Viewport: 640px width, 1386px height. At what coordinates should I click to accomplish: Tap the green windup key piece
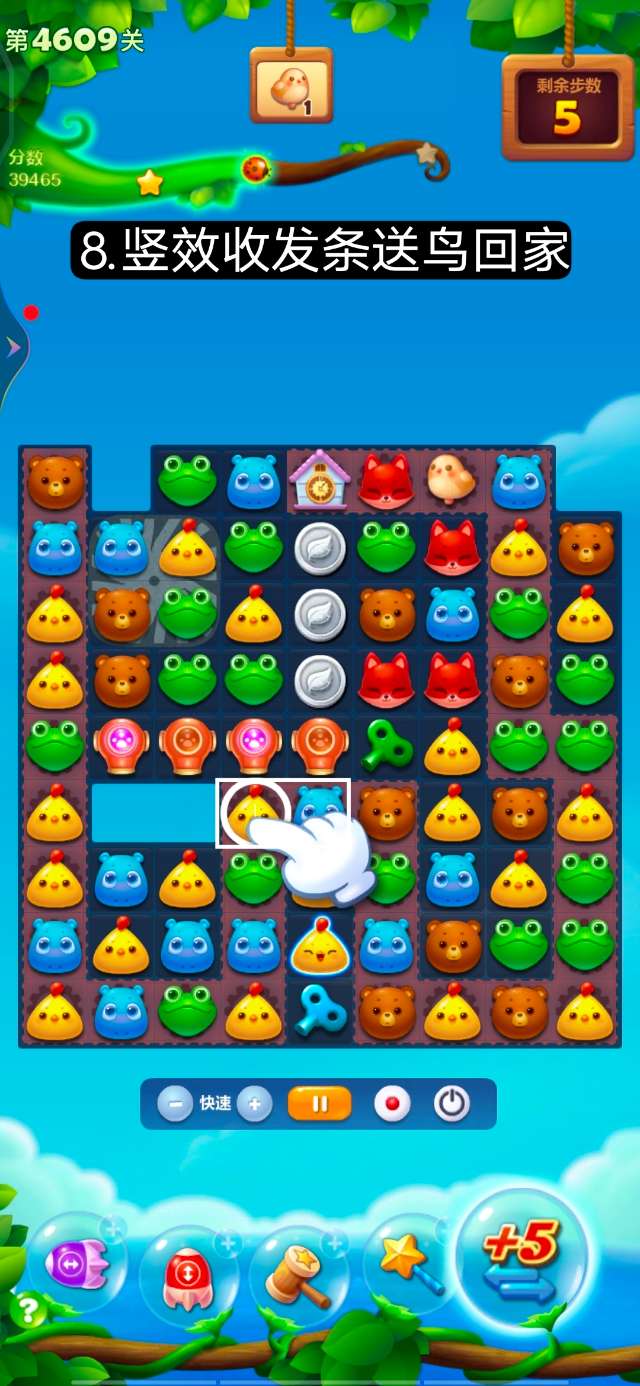click(x=386, y=744)
